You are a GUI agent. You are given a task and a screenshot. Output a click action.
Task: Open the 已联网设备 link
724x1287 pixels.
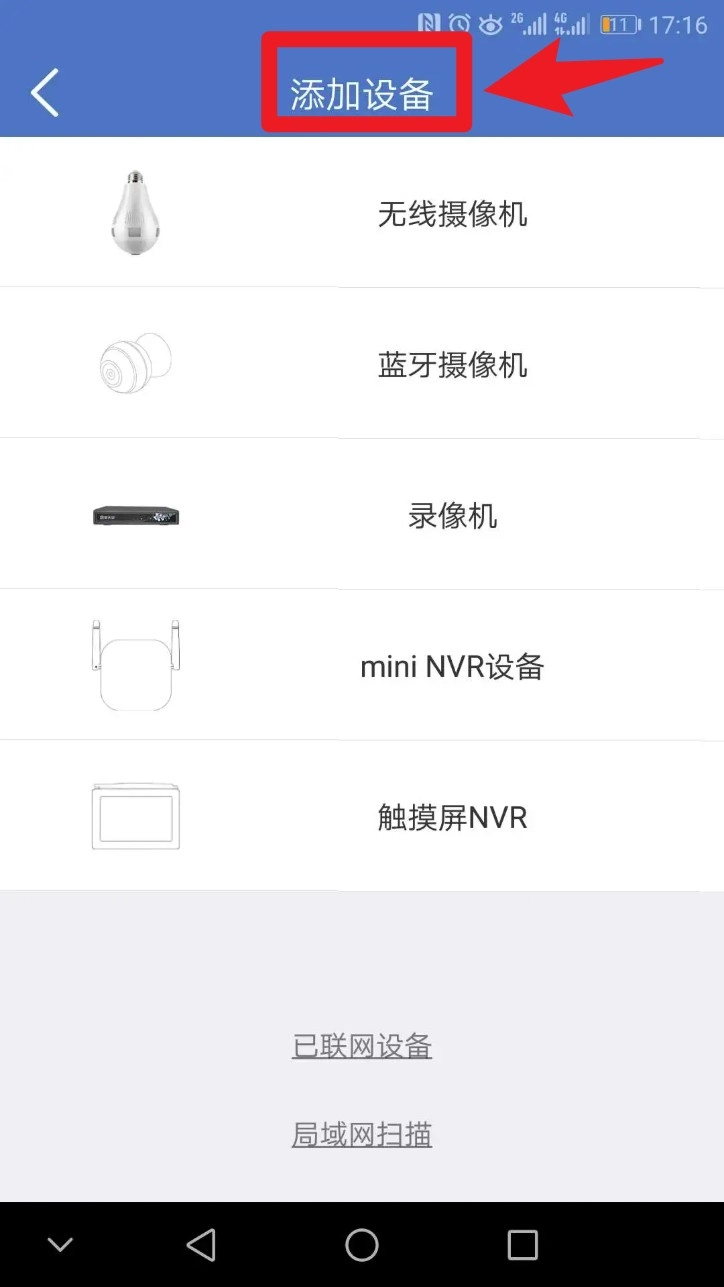pos(362,1047)
